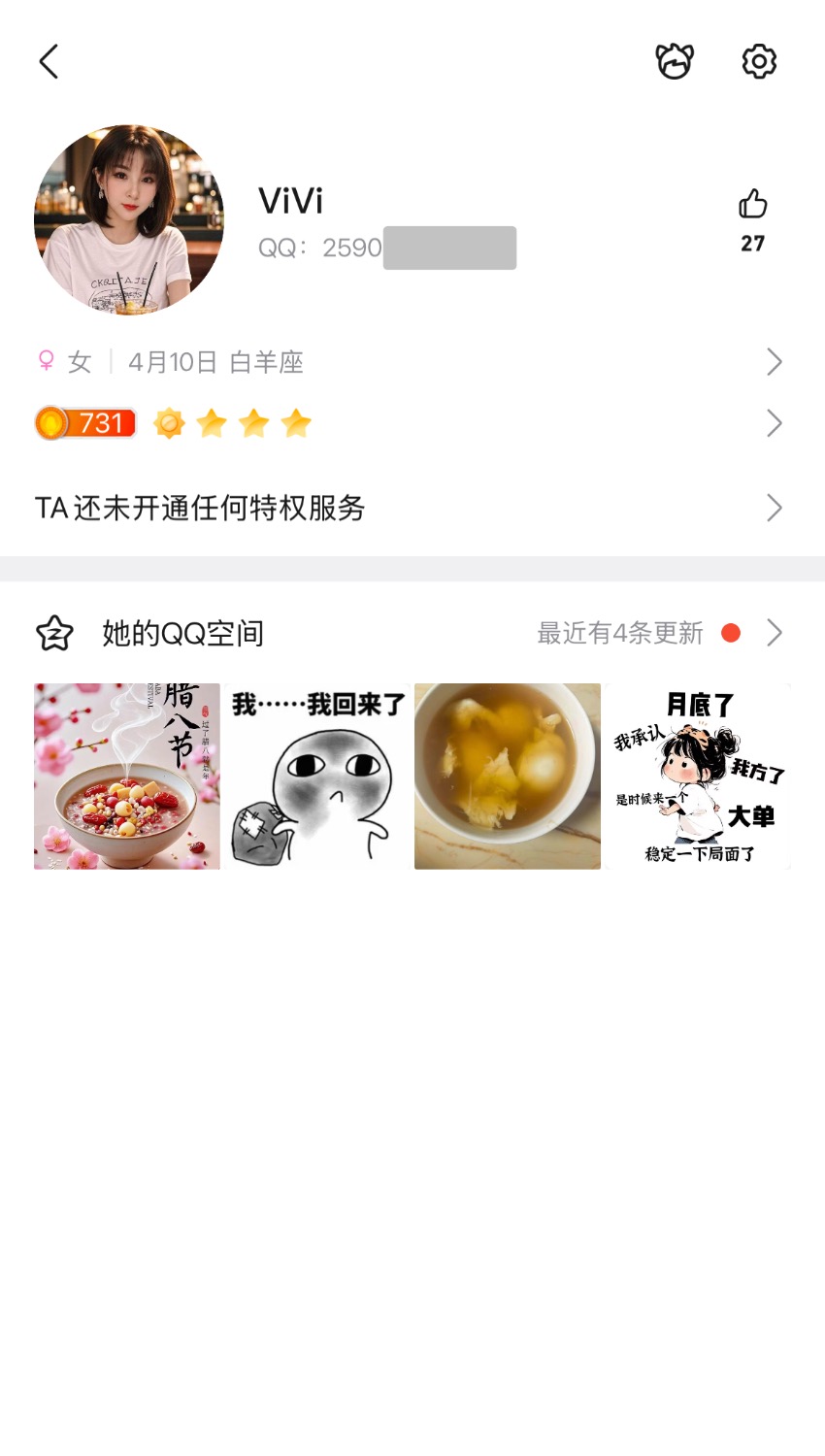Open the 月底了 cartoon image
Screen dimensions: 825x1456
click(x=698, y=777)
